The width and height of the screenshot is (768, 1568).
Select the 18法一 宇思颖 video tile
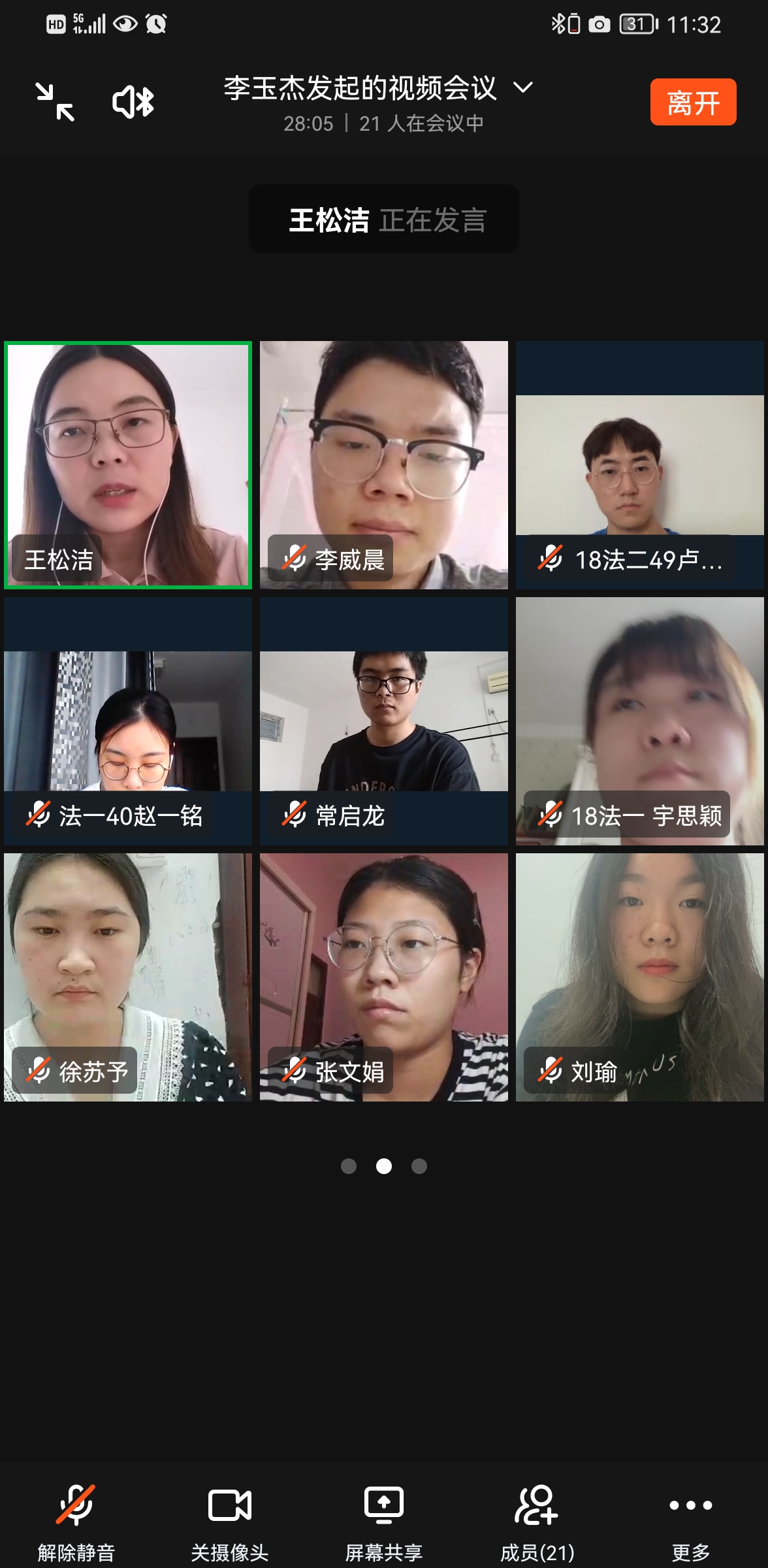[640, 720]
